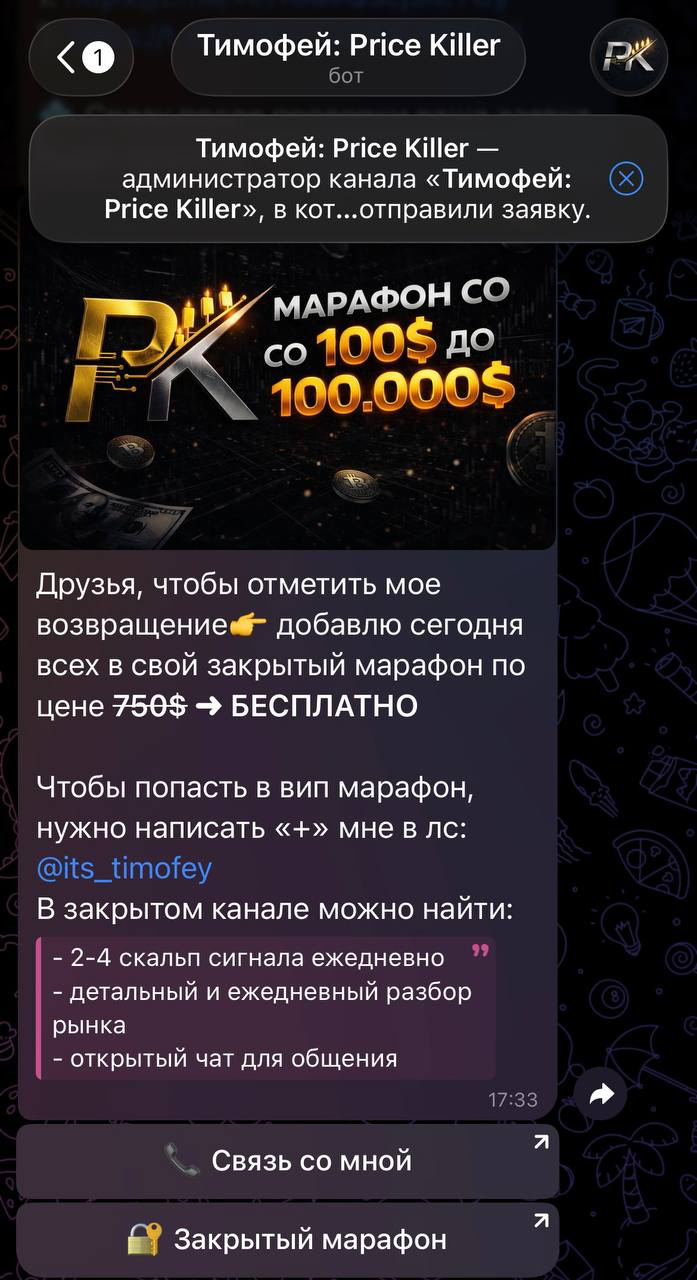Forward this message with the share arrow
Image resolution: width=697 pixels, height=1280 pixels.
(x=602, y=1095)
